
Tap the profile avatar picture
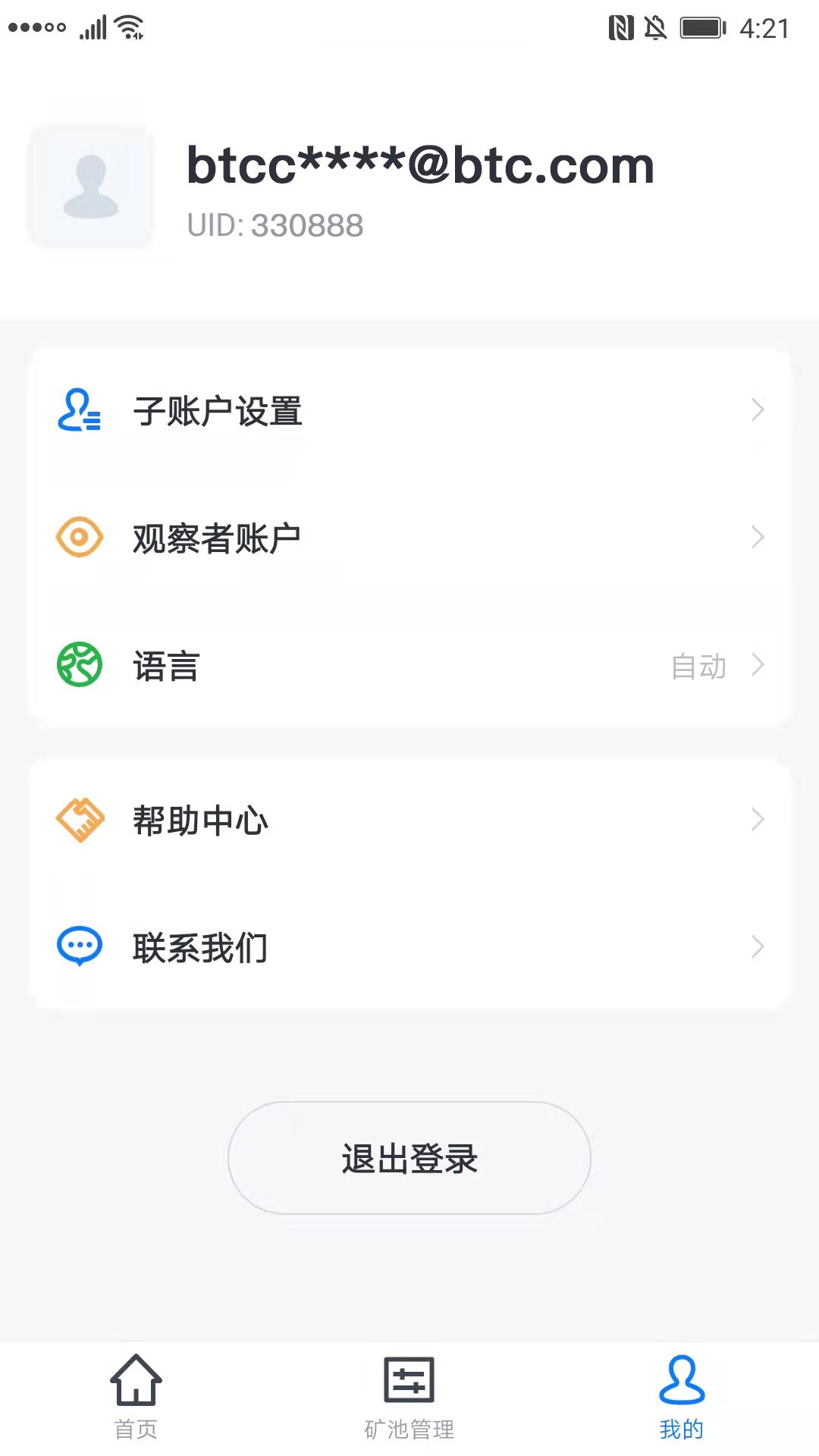(91, 186)
